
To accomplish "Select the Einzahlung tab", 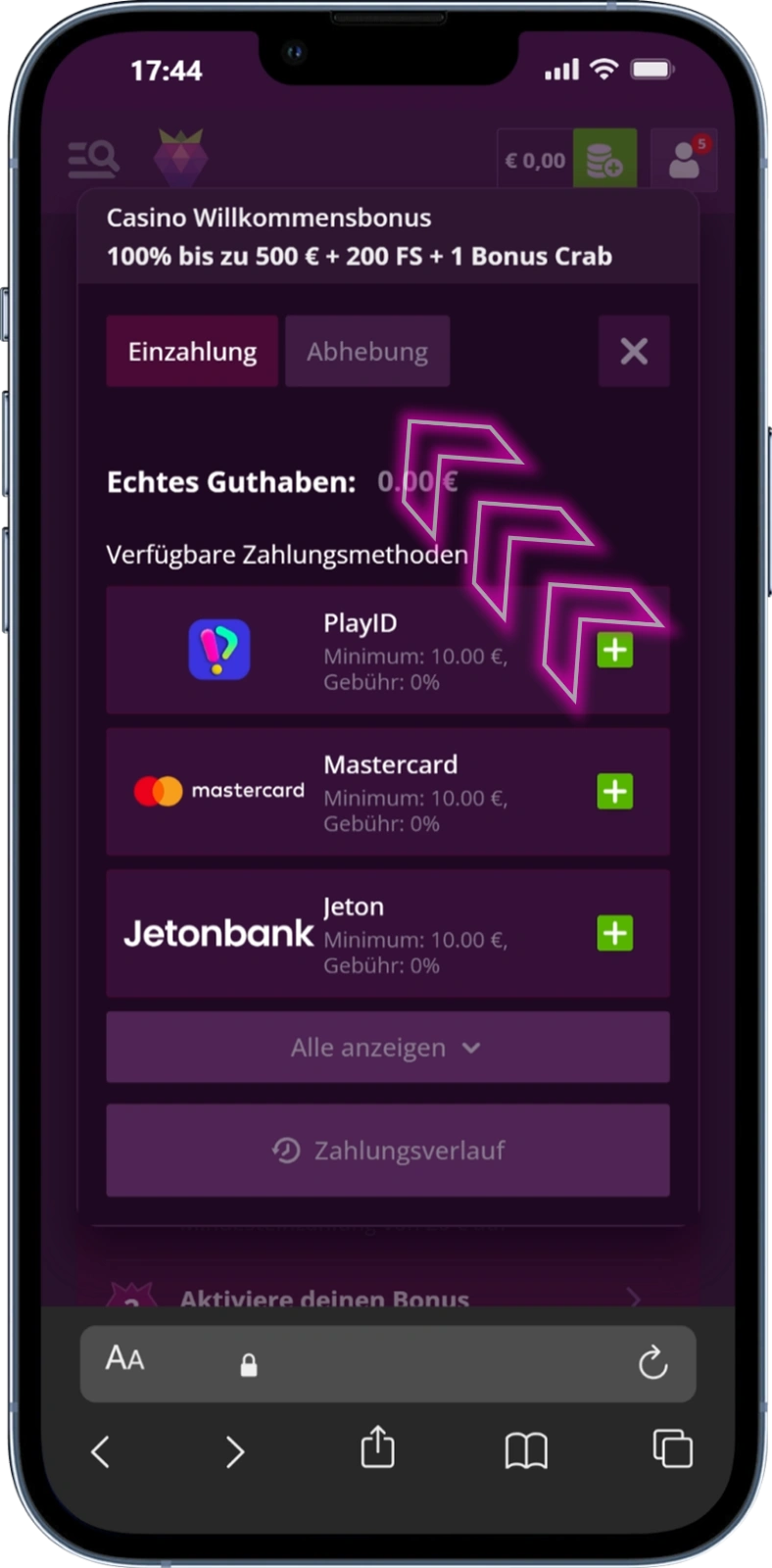I will (x=192, y=351).
